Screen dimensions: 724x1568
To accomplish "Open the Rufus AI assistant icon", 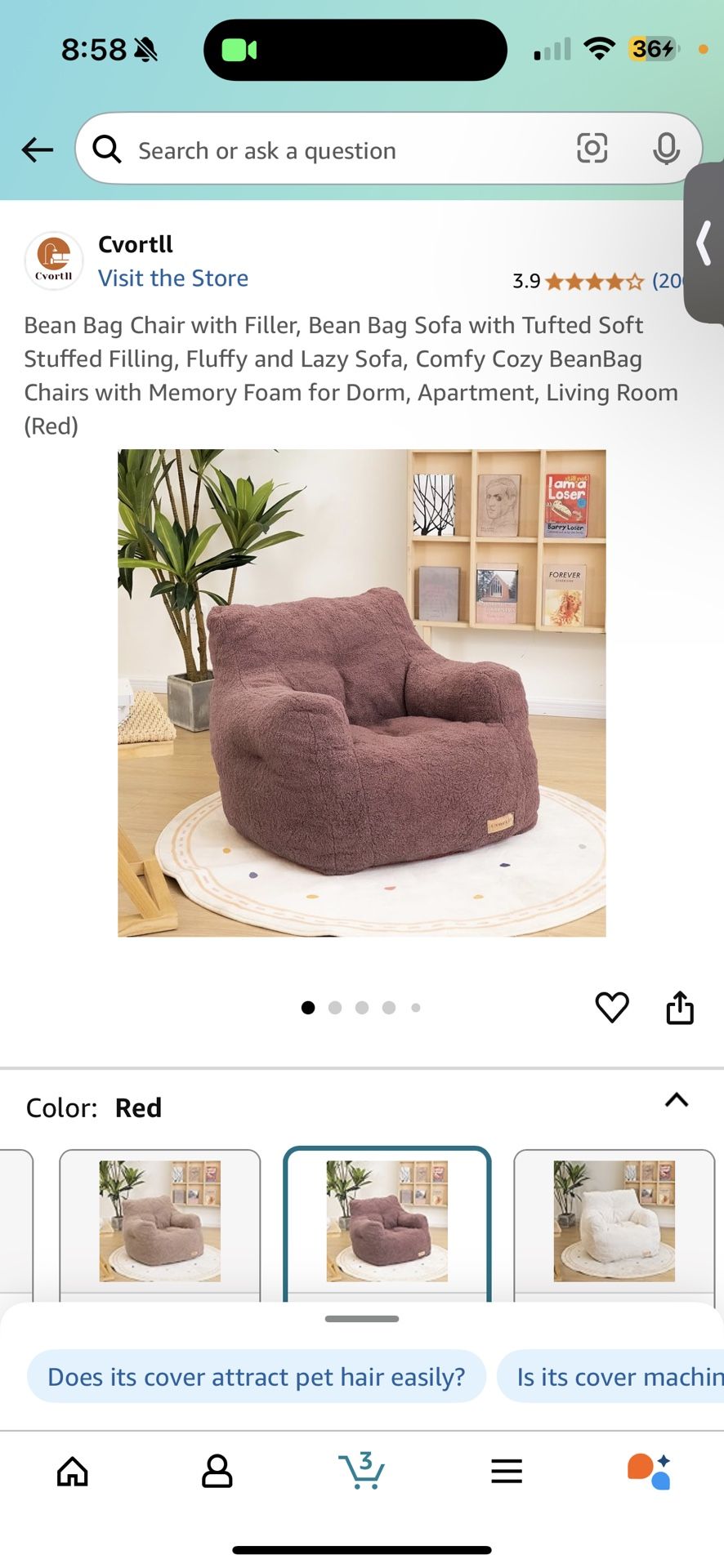I will [x=650, y=1470].
